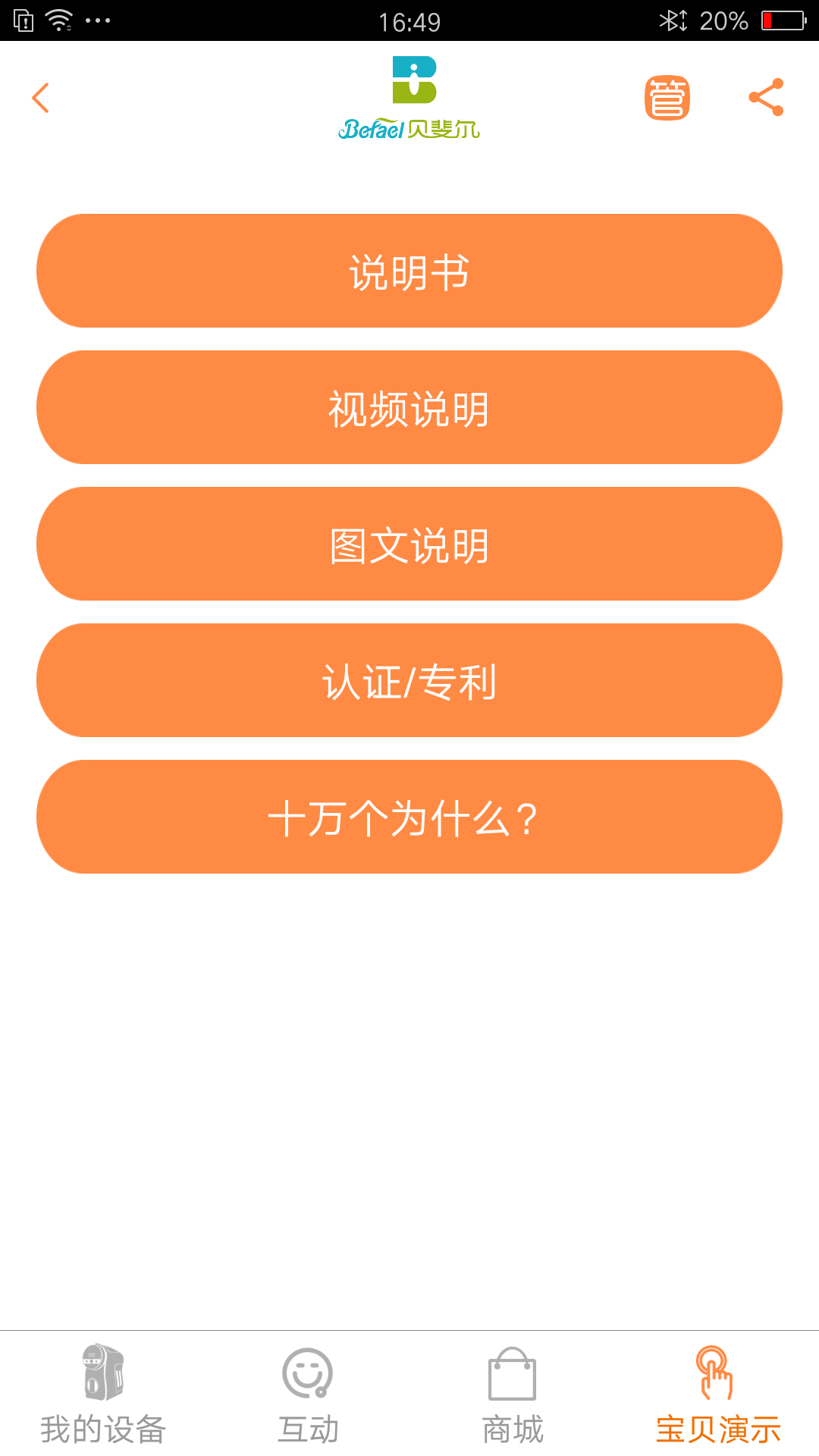
Task: Open 十万个为什么？ FAQ
Action: [x=409, y=817]
